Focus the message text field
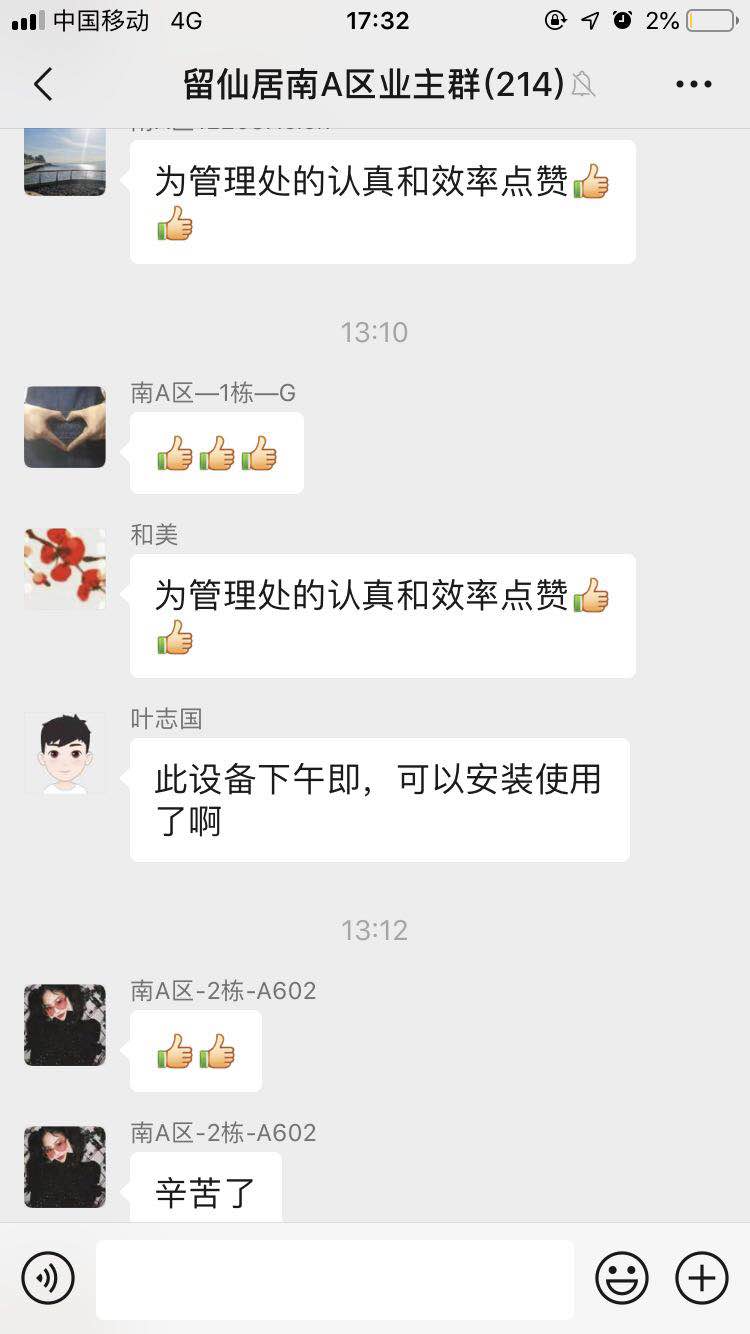The height and width of the screenshot is (1334, 750). [335, 1279]
